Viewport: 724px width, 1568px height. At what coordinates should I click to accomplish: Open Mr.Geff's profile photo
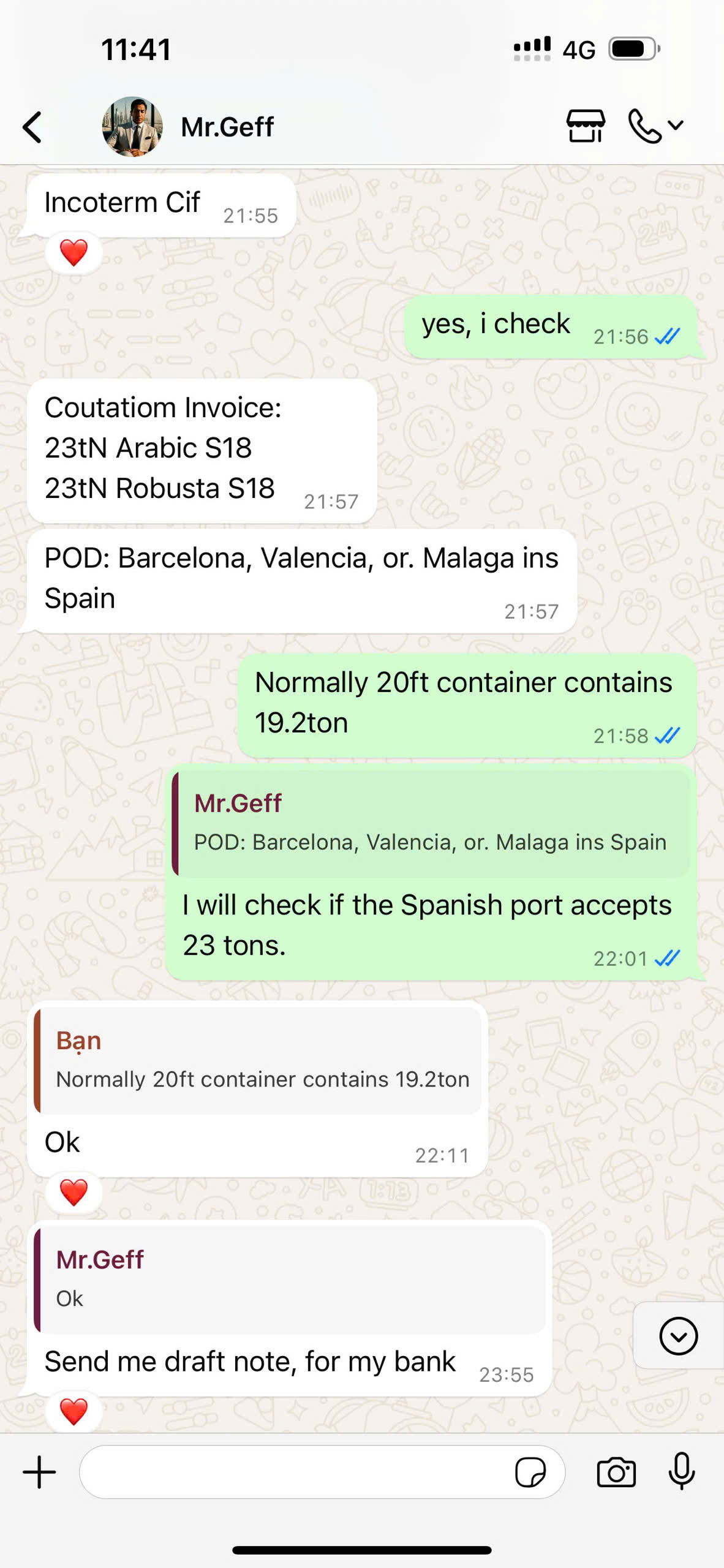click(x=132, y=127)
